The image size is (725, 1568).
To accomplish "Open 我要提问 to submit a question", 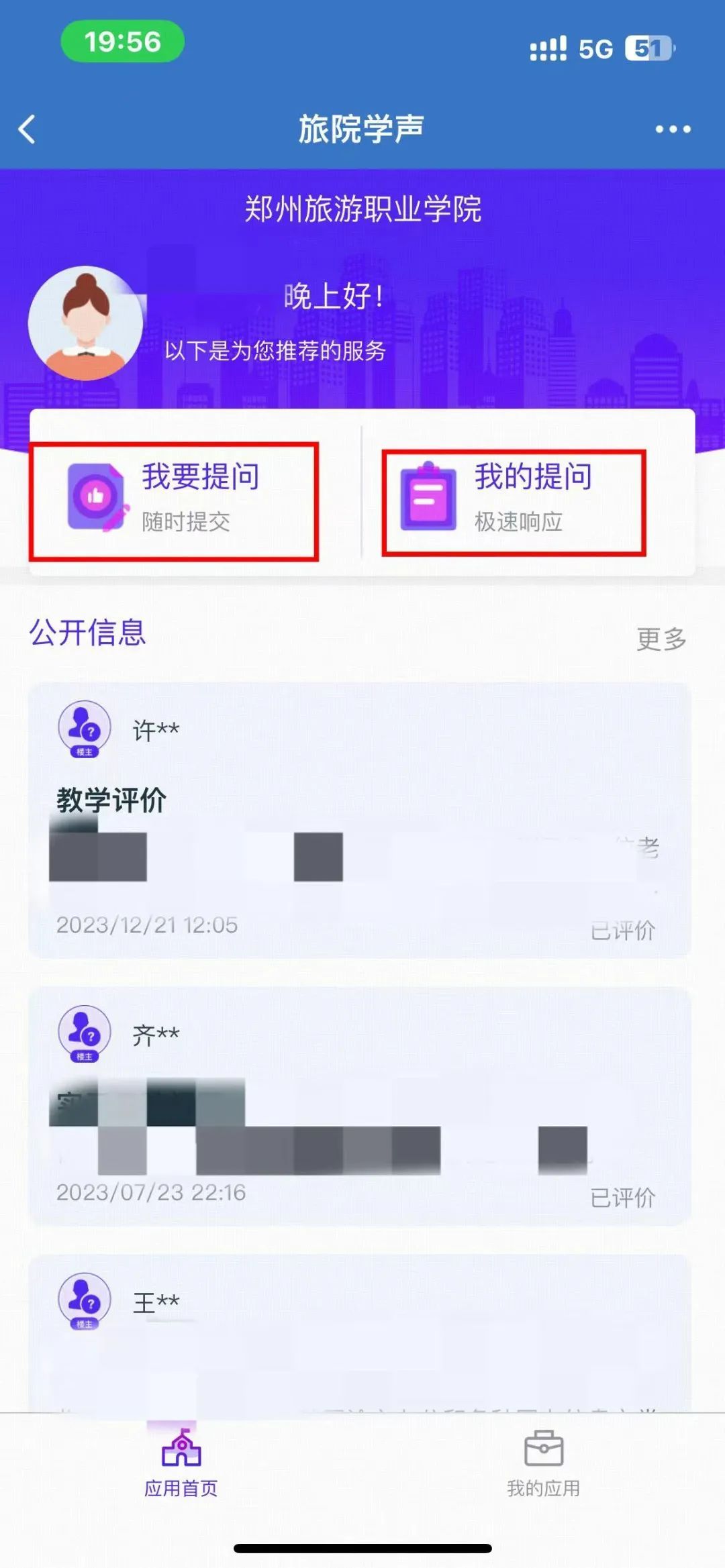I will (x=173, y=501).
